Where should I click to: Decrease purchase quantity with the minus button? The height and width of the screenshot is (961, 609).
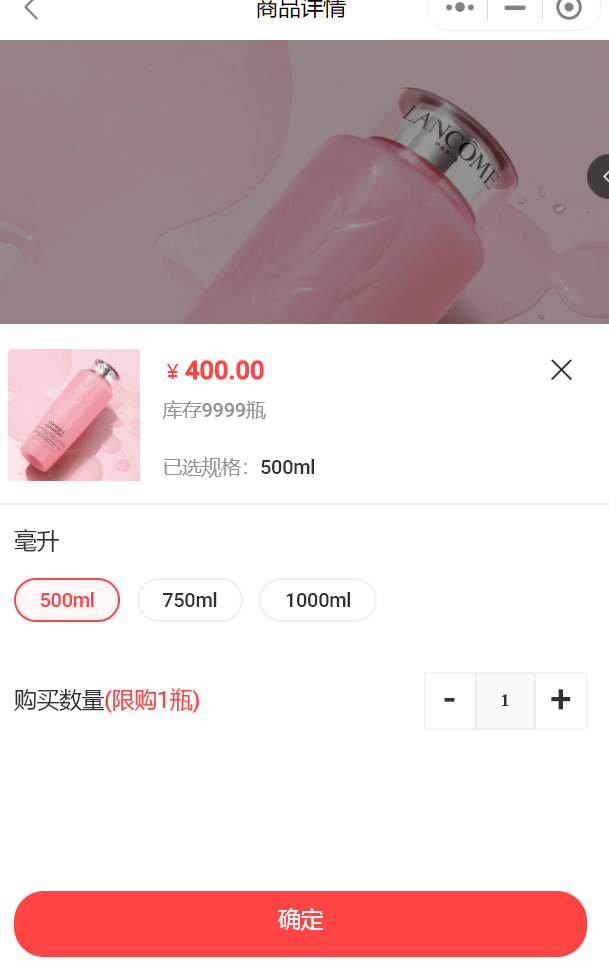tap(450, 700)
